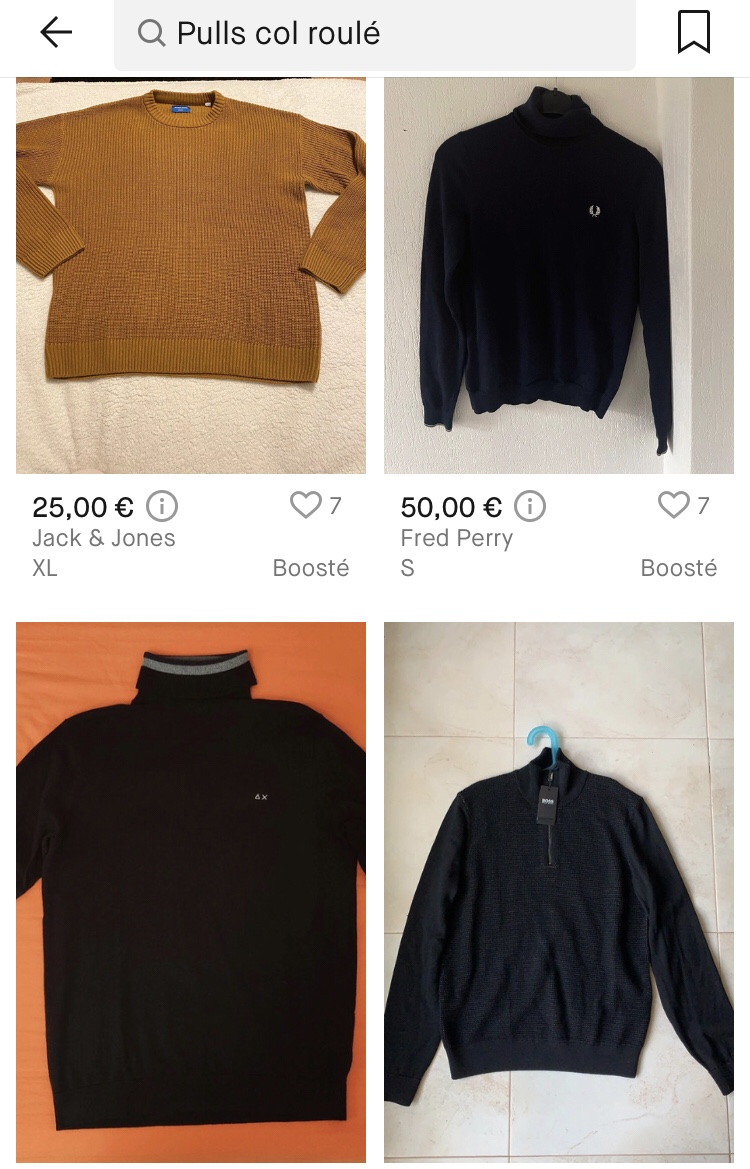Screen dimensions: 750x1169
Task: Open the mustard Jack & Jones sweater photo
Action: (190, 275)
